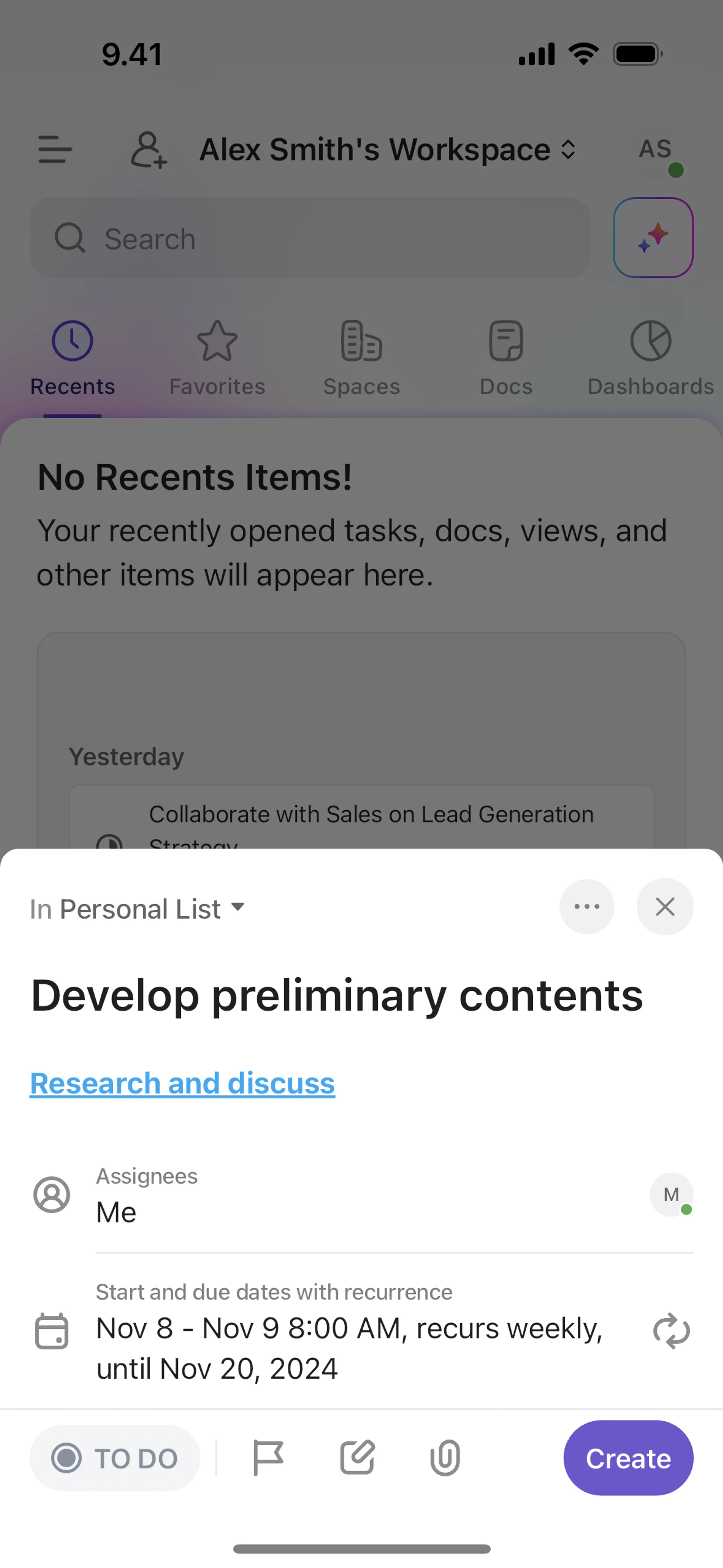Close the new task sheet
The image size is (723, 1568).
click(x=665, y=907)
